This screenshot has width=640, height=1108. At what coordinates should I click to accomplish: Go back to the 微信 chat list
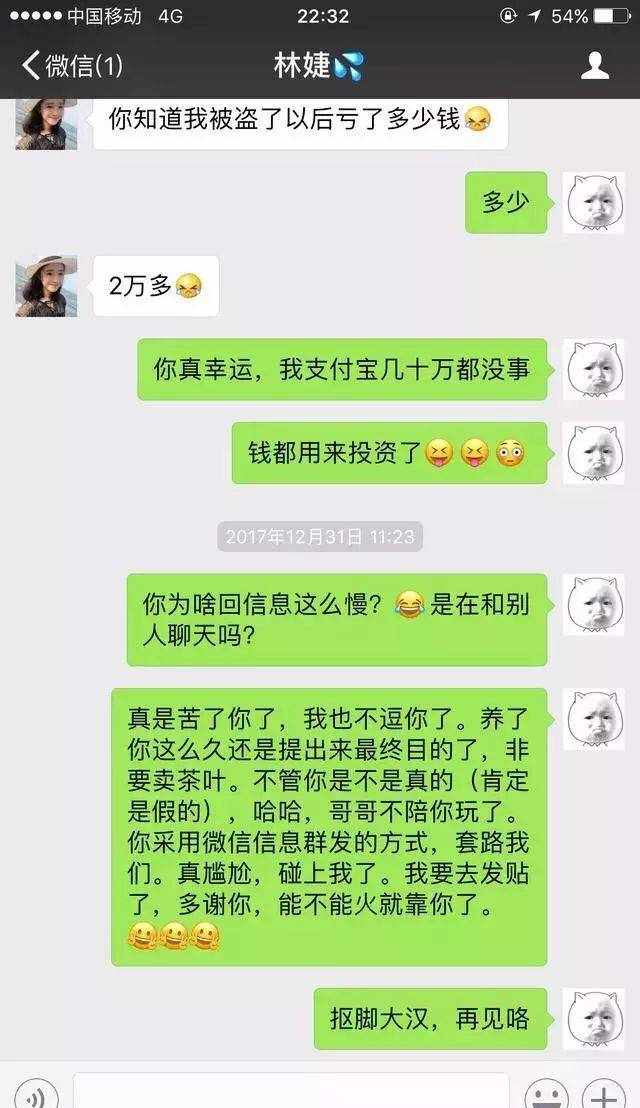point(72,66)
